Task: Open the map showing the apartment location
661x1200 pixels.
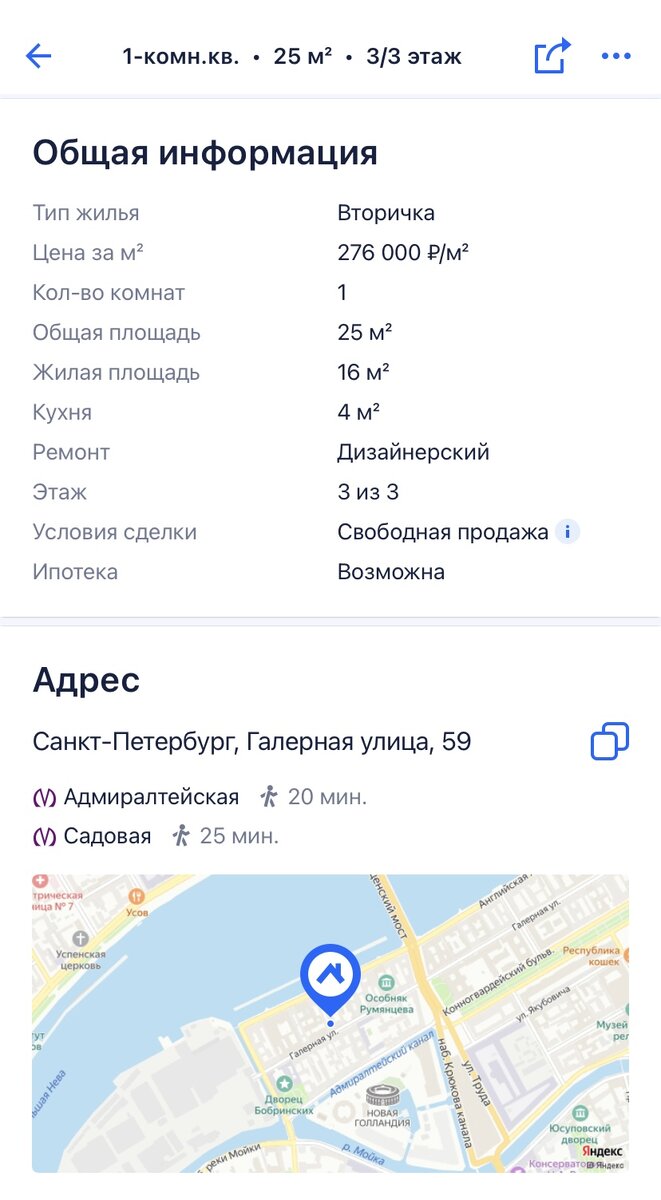Action: tap(330, 1023)
